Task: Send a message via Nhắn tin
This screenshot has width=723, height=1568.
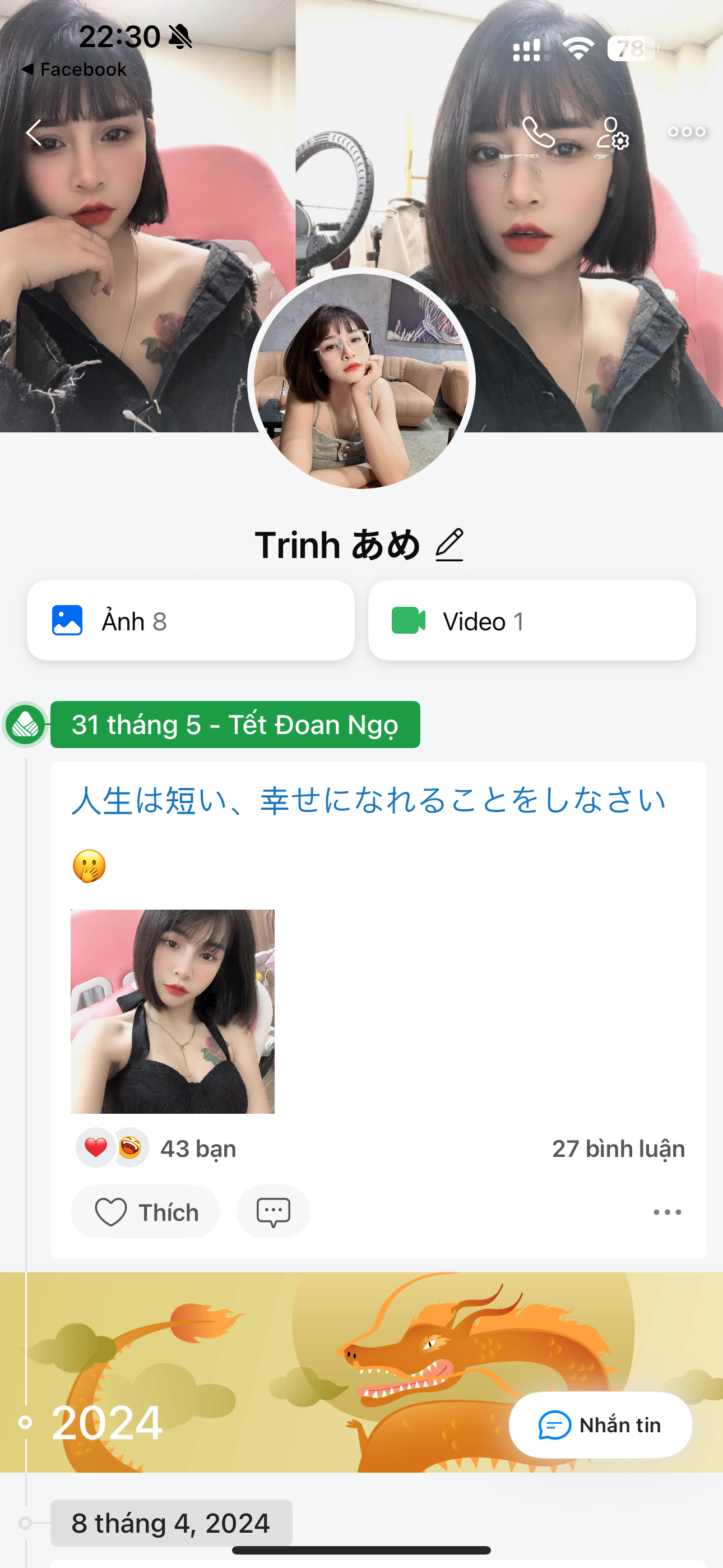Action: [600, 1425]
